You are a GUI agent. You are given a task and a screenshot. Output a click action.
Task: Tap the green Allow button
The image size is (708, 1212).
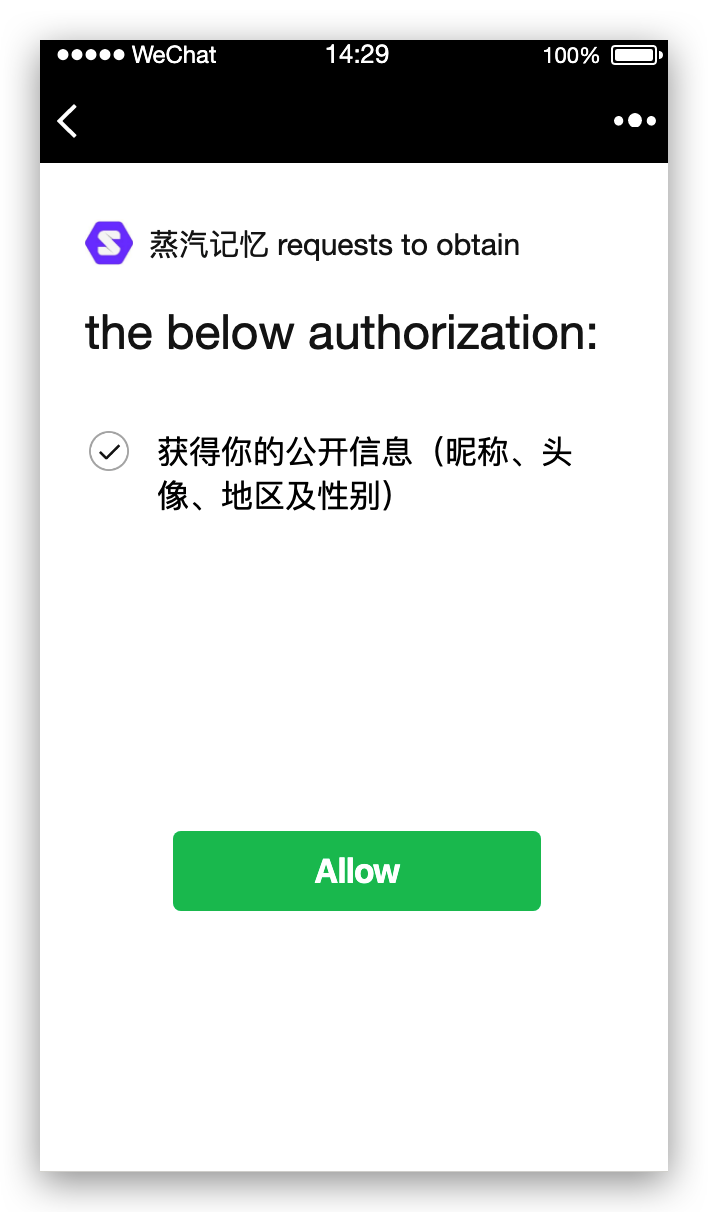(x=357, y=871)
